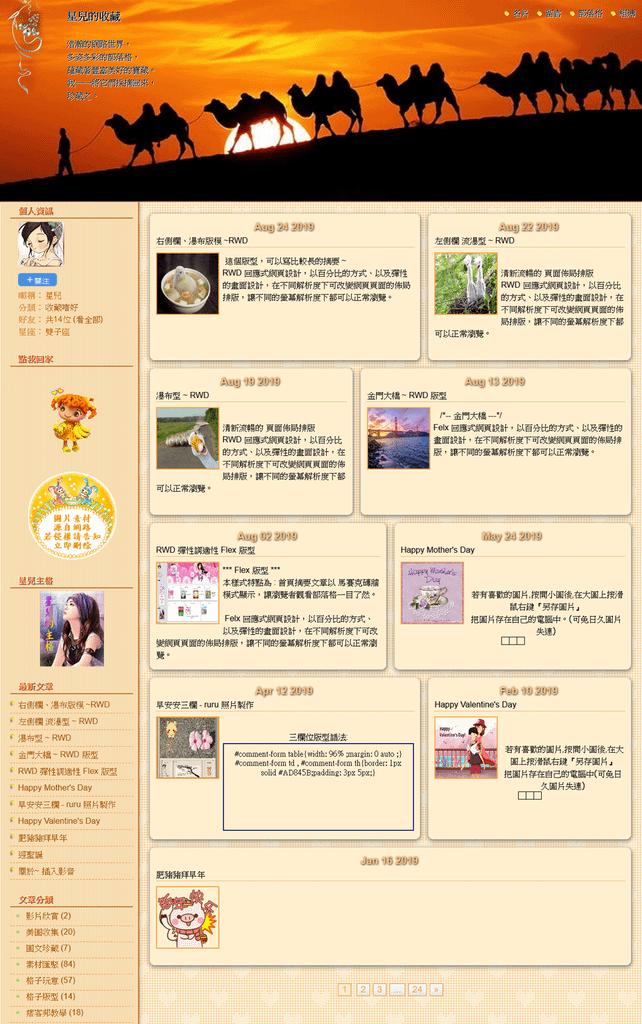Open the Happy Mother's Day post card
Screen dimensions: 642x1024
coord(437,550)
